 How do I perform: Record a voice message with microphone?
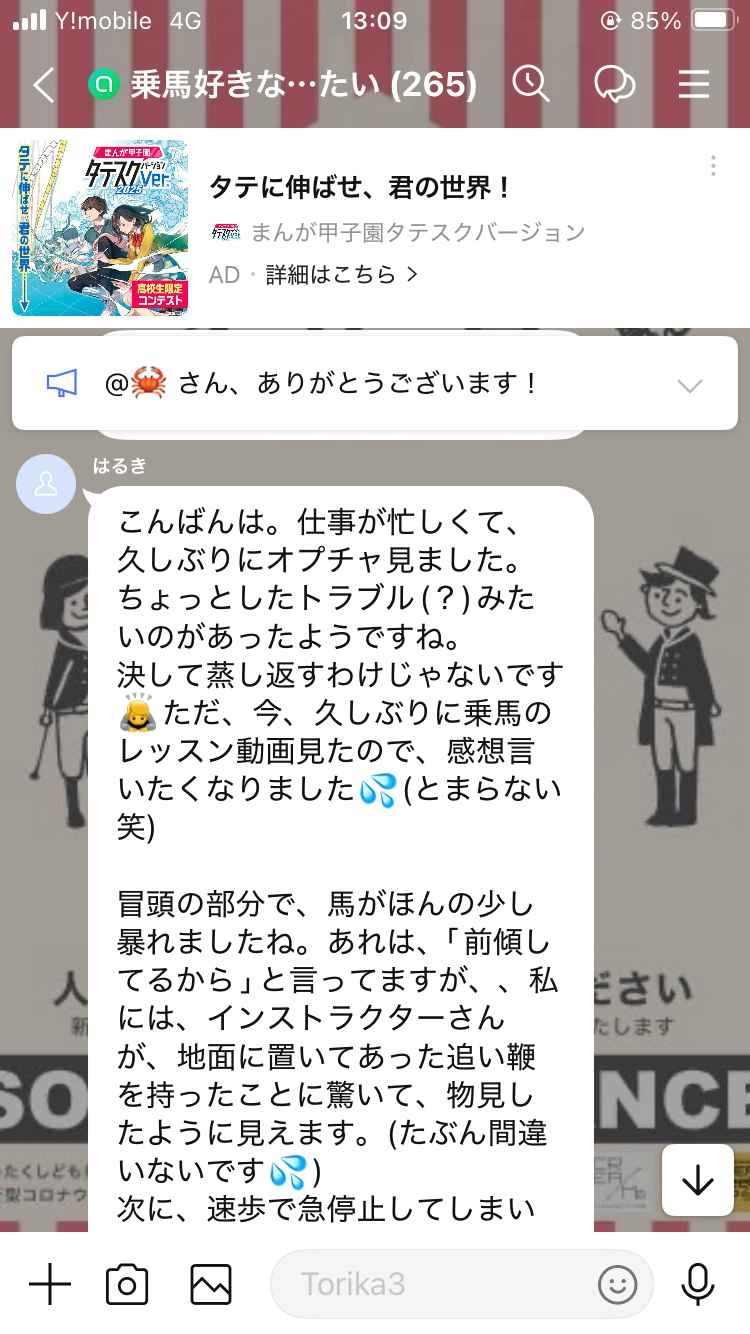(x=697, y=1283)
